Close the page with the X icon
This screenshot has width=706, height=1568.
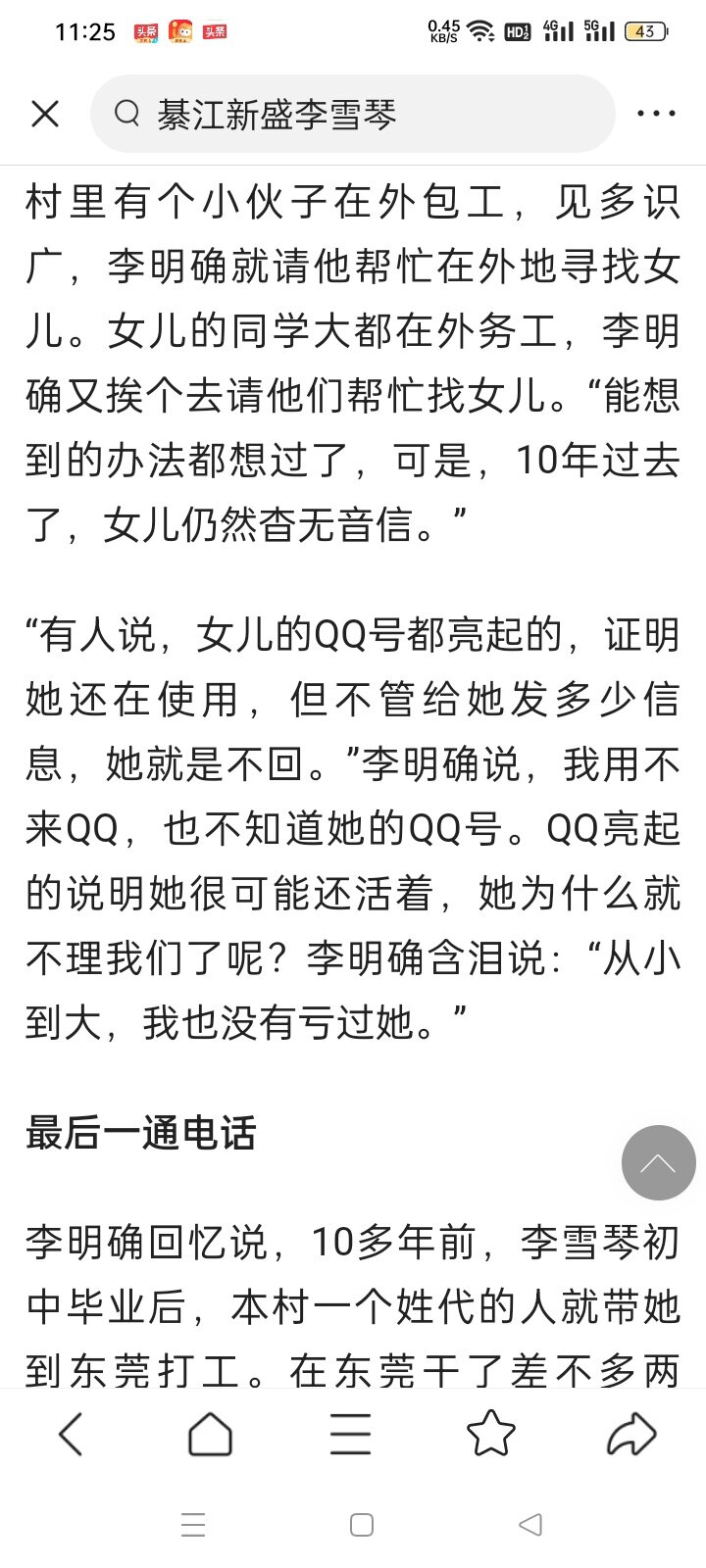point(45,114)
